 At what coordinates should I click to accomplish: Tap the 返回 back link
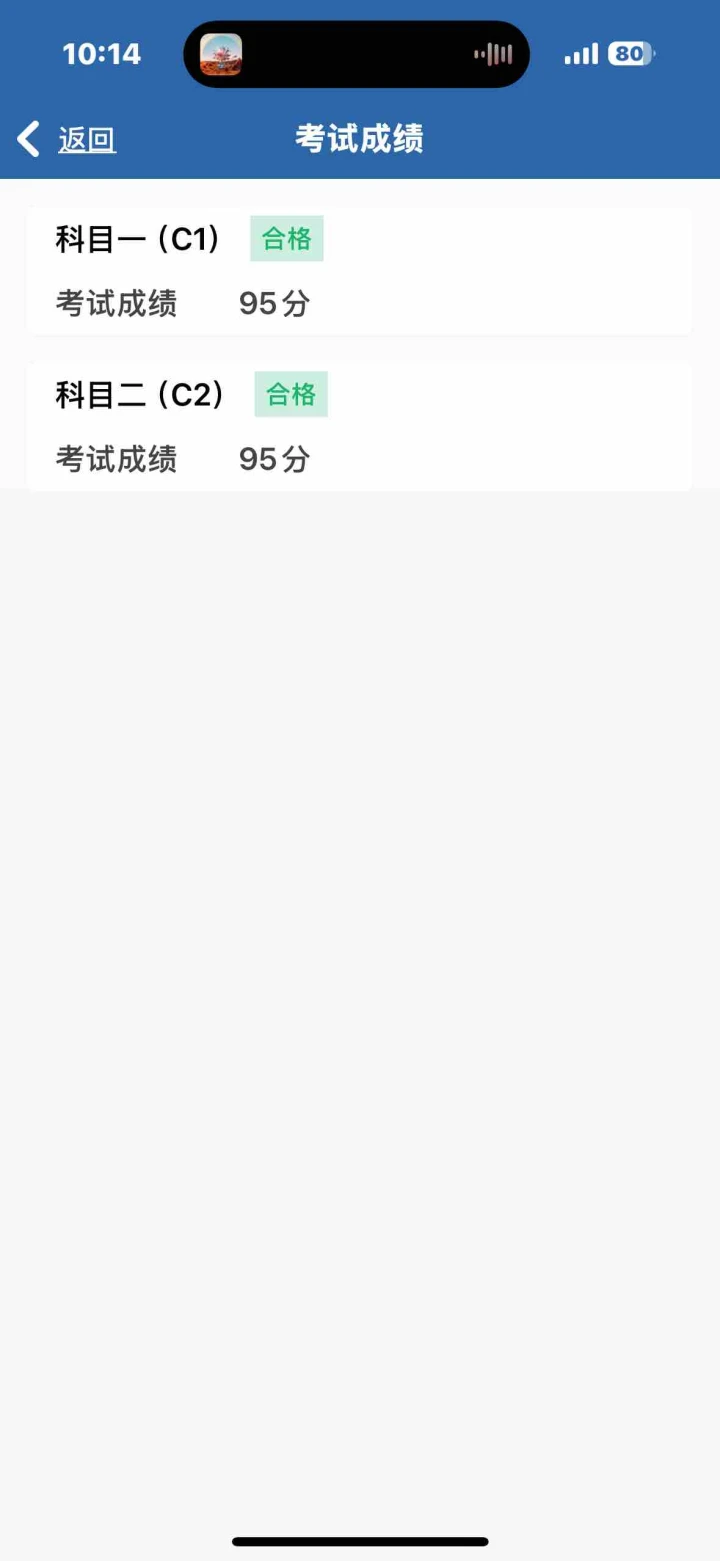click(x=67, y=139)
